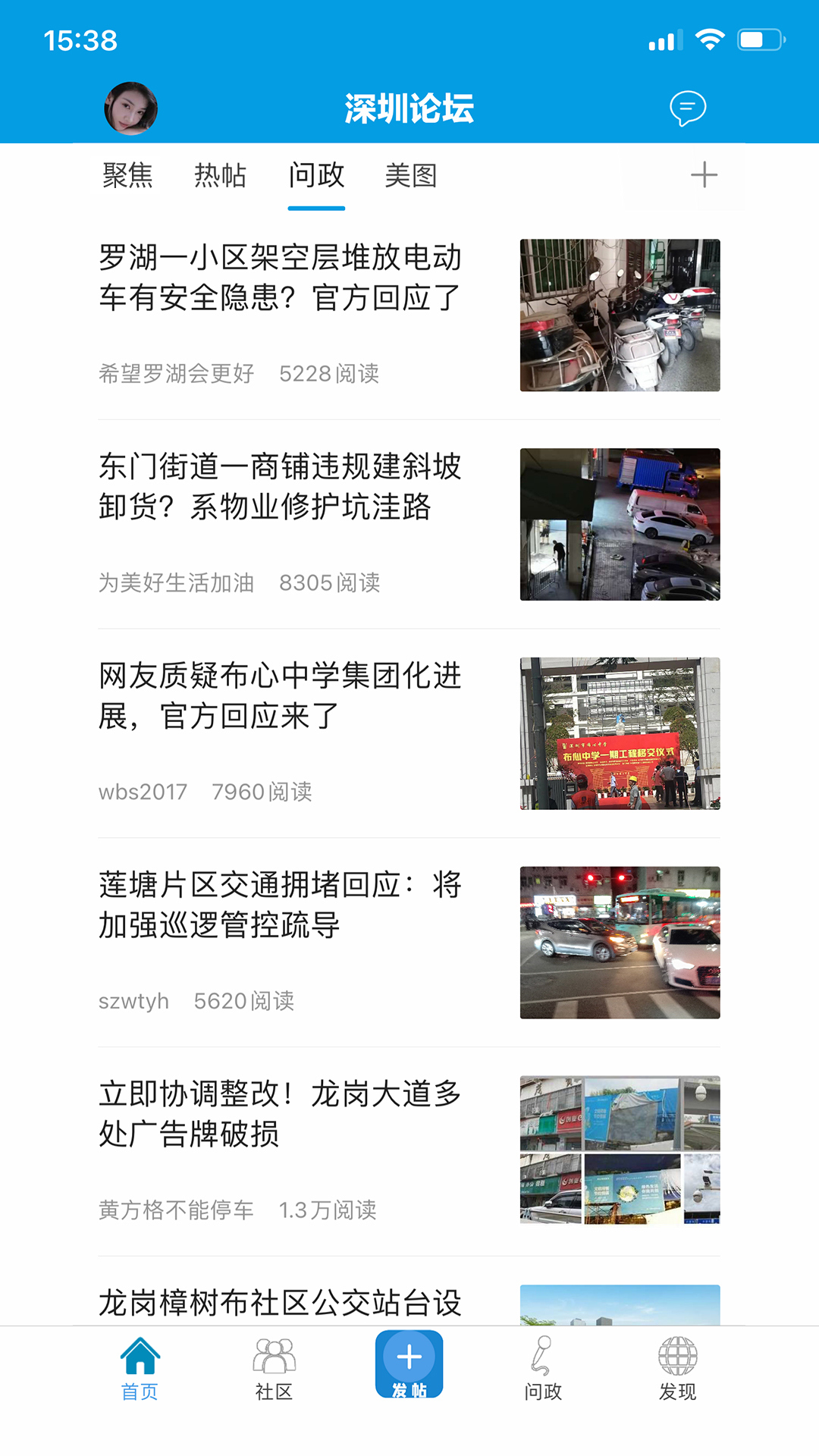Open the 社区 community icon
This screenshot has height=1456, width=819.
pyautogui.click(x=274, y=1365)
